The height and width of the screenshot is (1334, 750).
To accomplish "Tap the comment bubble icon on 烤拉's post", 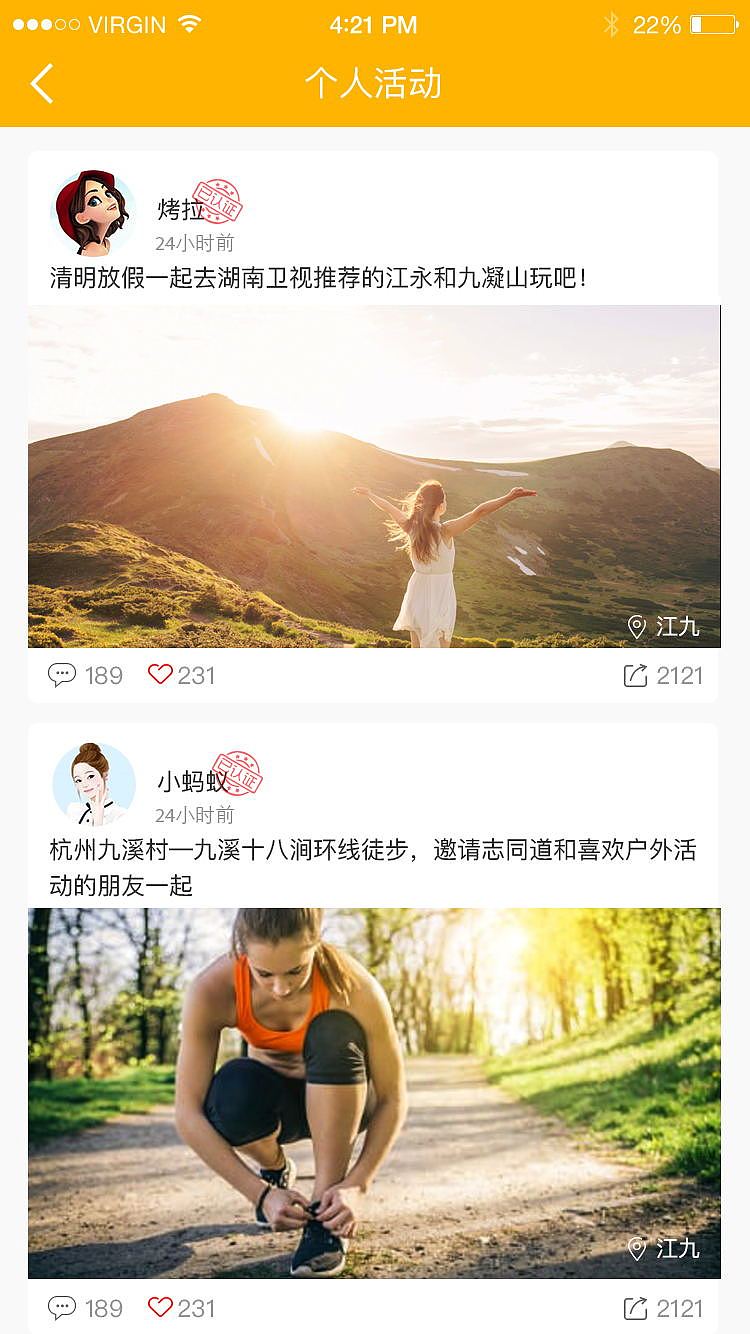I will click(x=65, y=675).
